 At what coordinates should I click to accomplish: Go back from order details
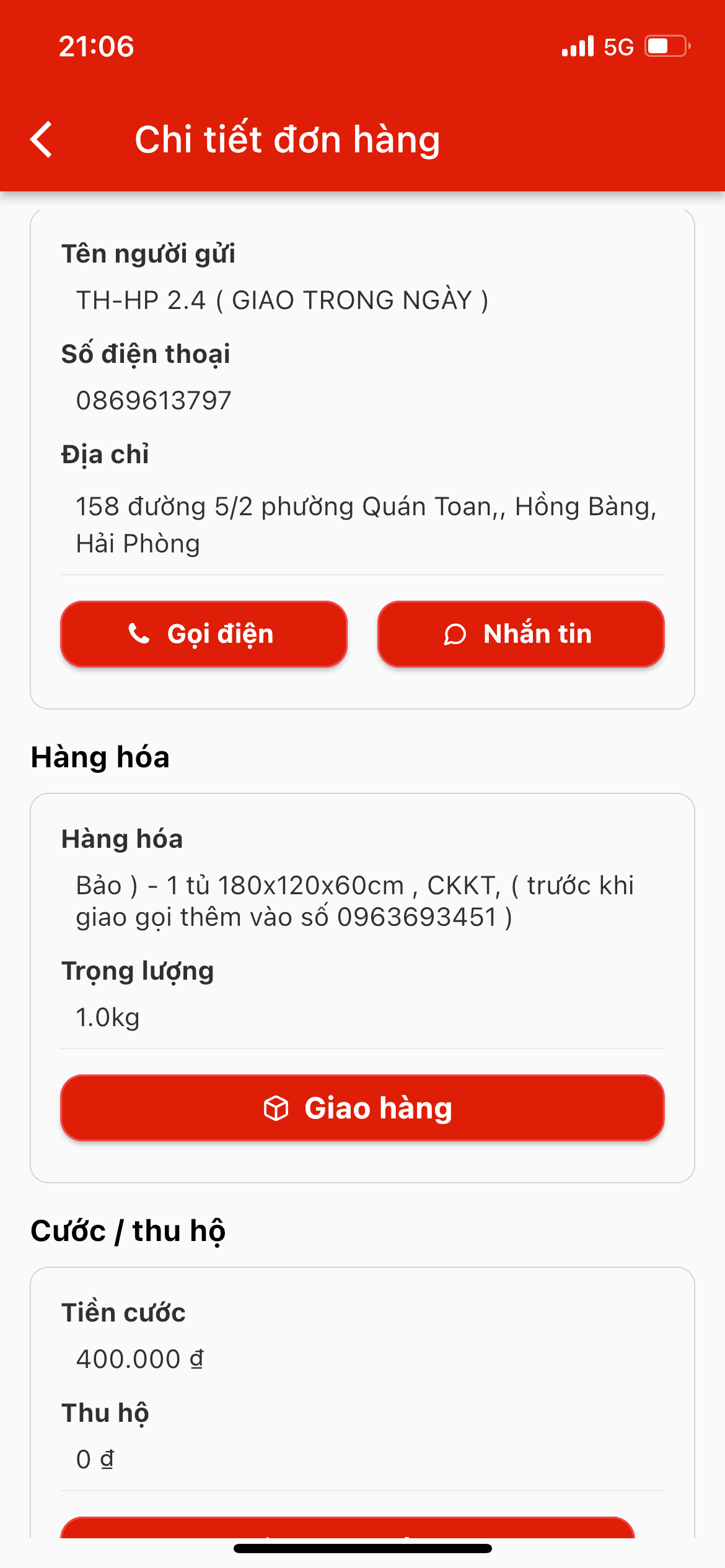(x=42, y=139)
